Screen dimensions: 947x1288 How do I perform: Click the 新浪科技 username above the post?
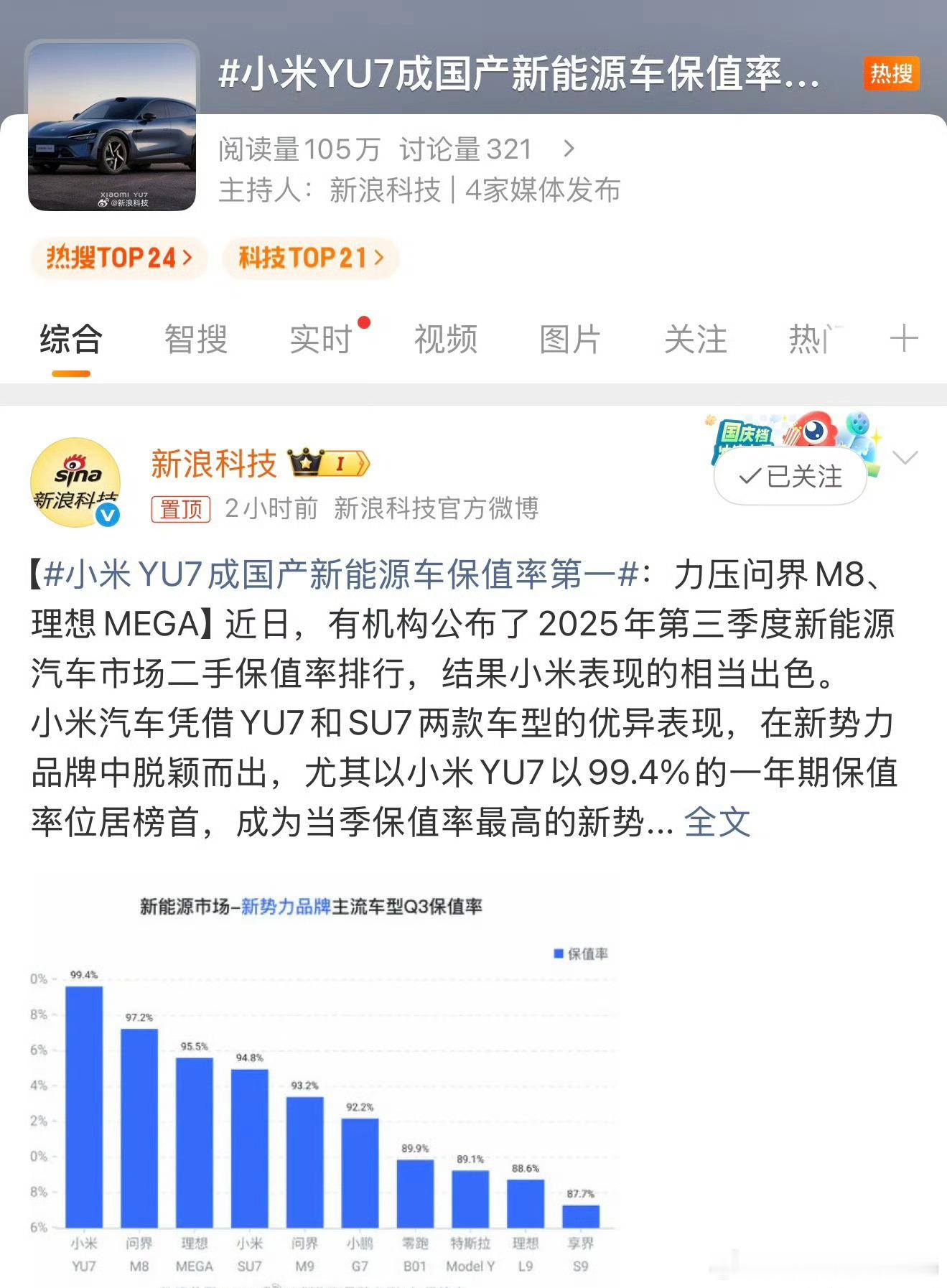(x=213, y=464)
